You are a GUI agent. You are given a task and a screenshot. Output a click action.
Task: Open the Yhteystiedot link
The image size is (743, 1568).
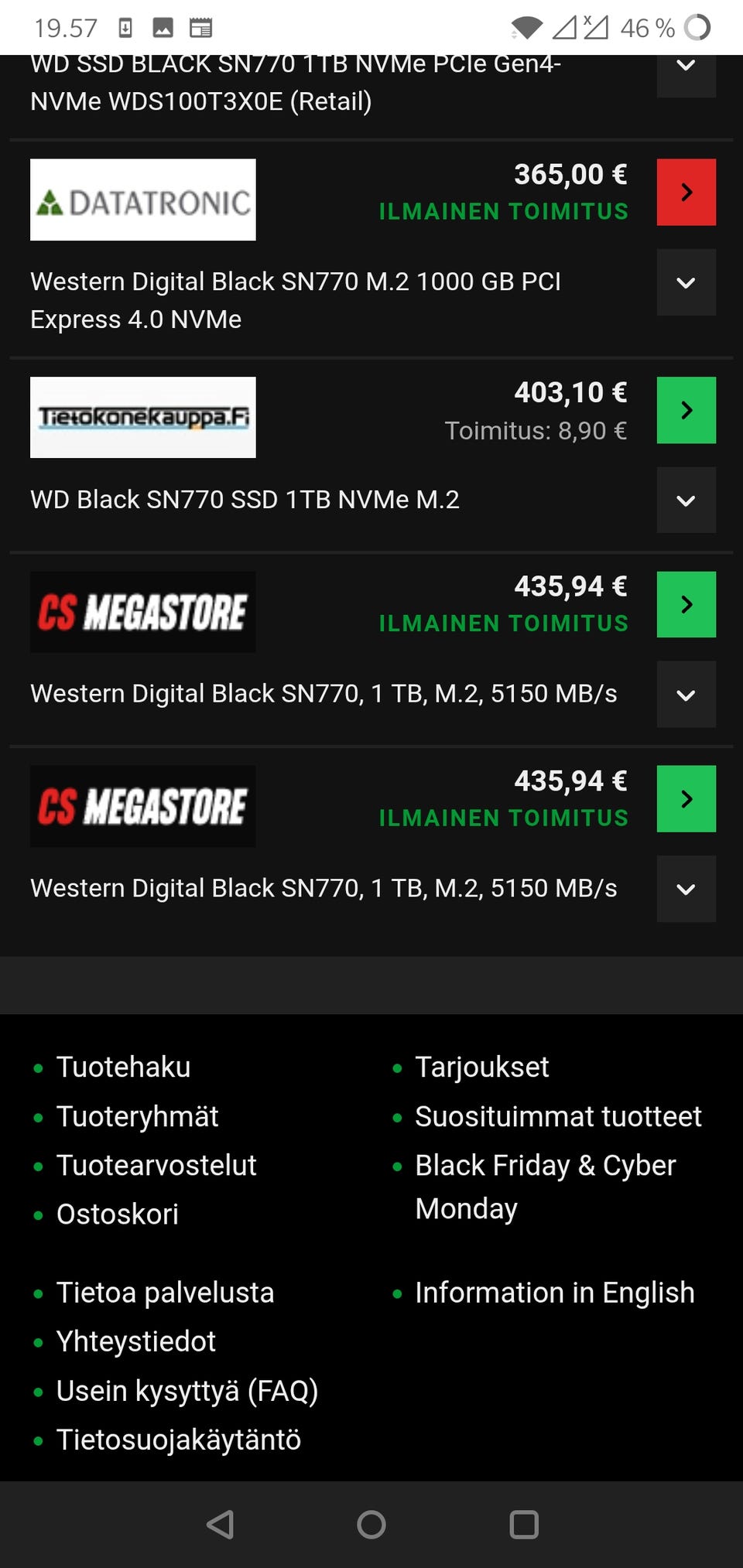pos(135,1341)
